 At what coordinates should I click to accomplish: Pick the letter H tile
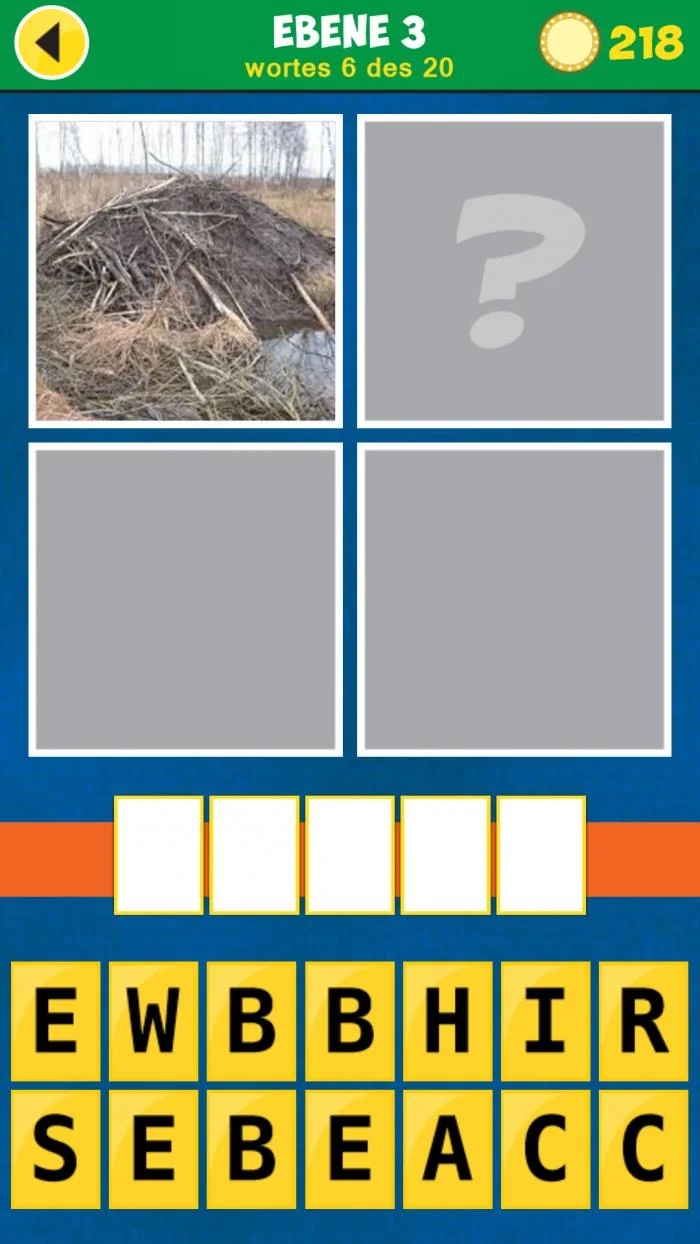[x=447, y=1021]
